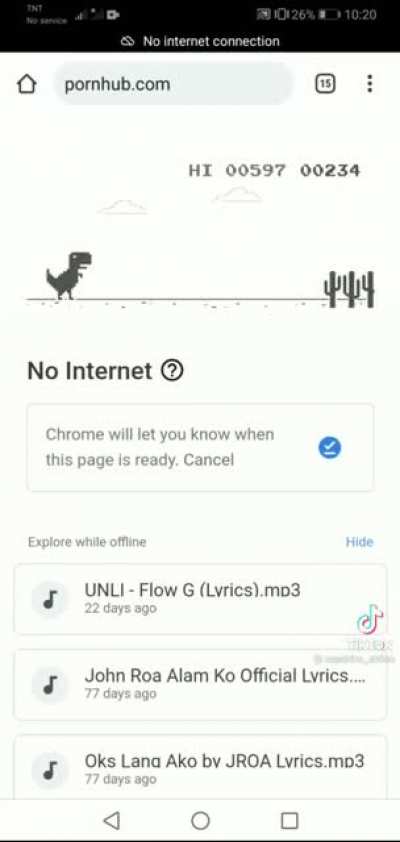Show recent apps using the square button
This screenshot has width=400, height=842.
pyautogui.click(x=289, y=820)
